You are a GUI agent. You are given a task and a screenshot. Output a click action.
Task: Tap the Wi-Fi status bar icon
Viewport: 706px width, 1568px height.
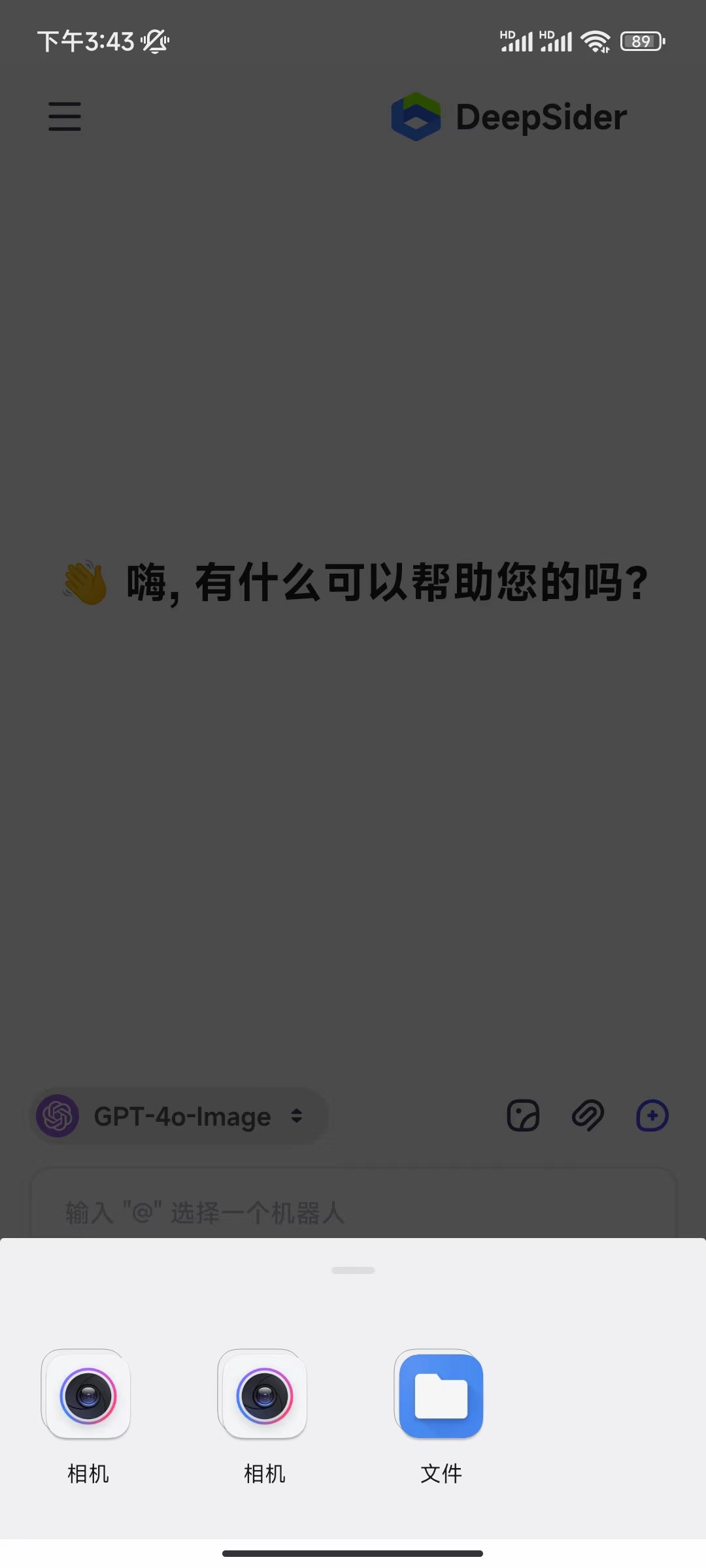[x=594, y=41]
